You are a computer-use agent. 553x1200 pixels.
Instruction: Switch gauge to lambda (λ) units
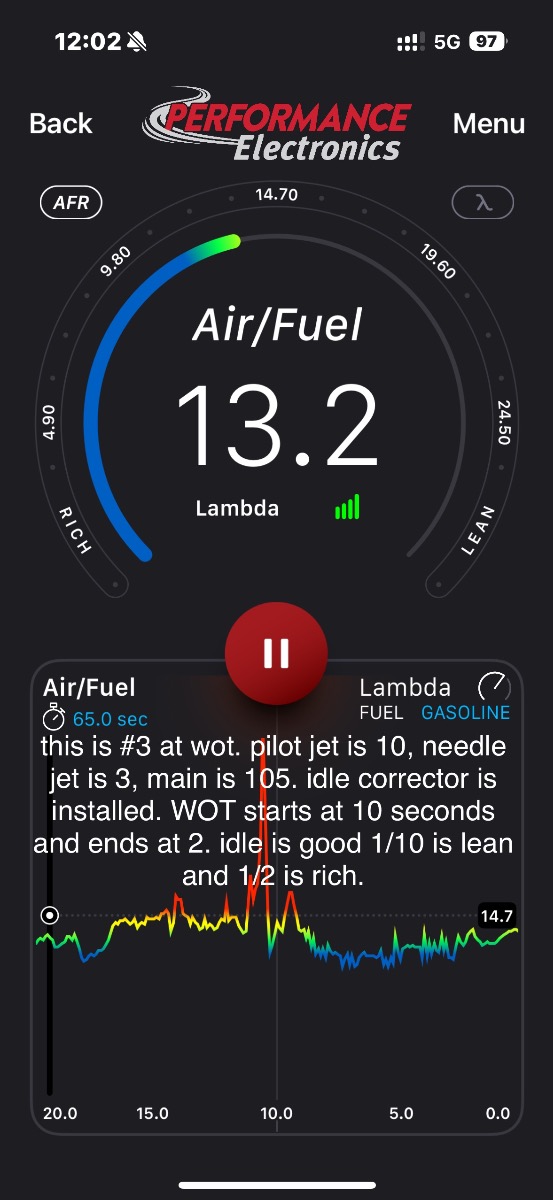pos(483,203)
